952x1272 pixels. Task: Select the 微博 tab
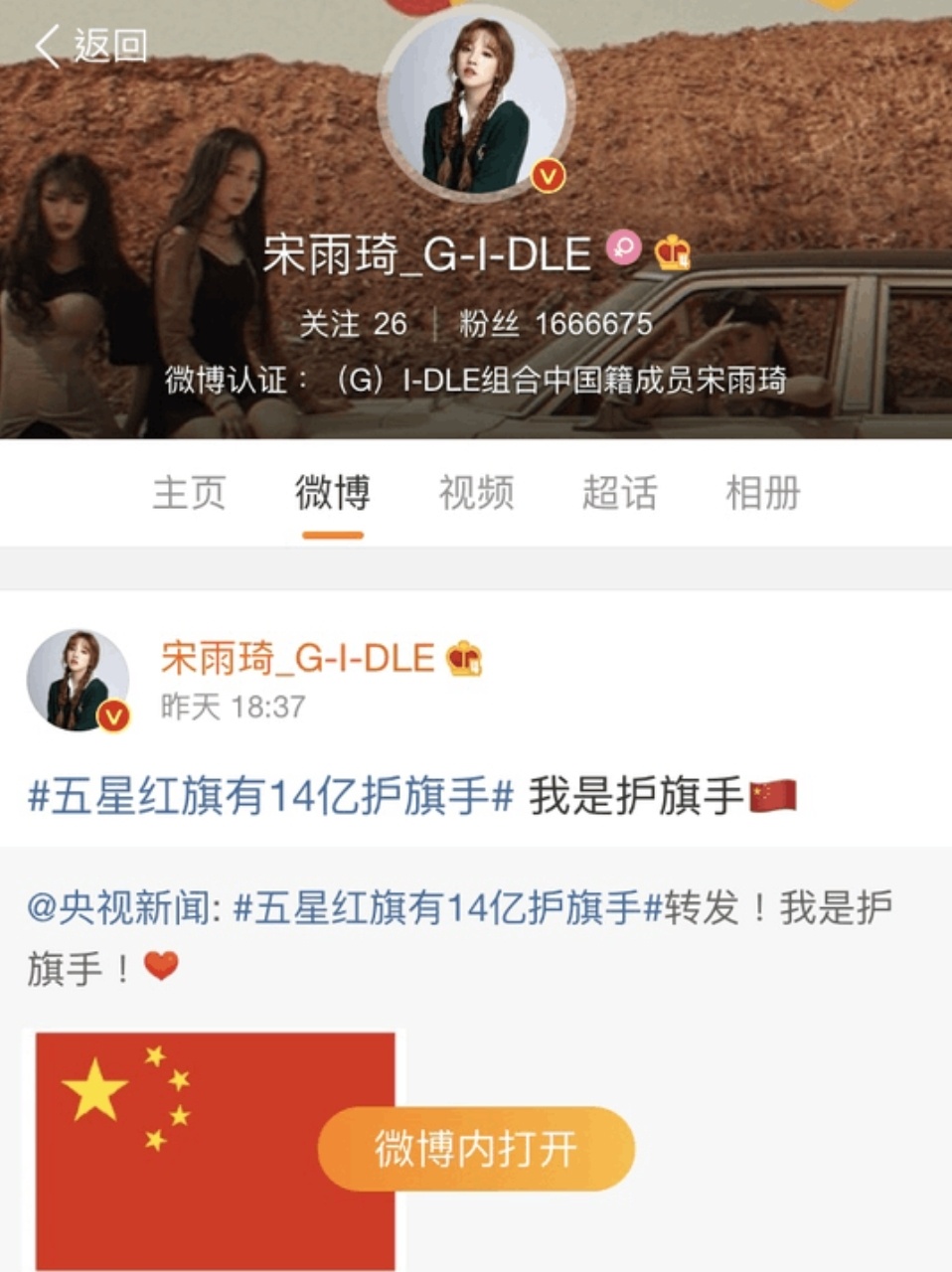(x=332, y=493)
